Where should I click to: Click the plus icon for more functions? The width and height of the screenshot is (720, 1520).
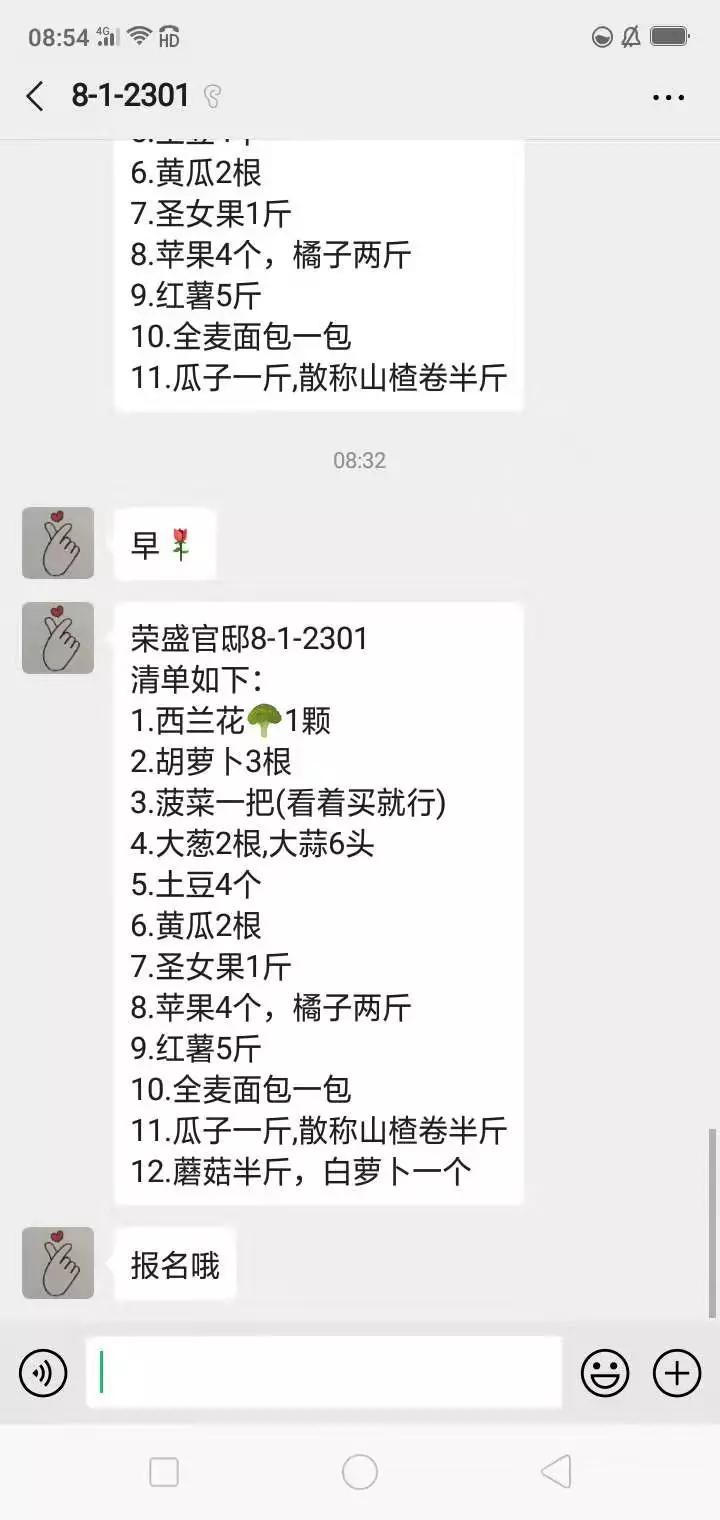676,1372
